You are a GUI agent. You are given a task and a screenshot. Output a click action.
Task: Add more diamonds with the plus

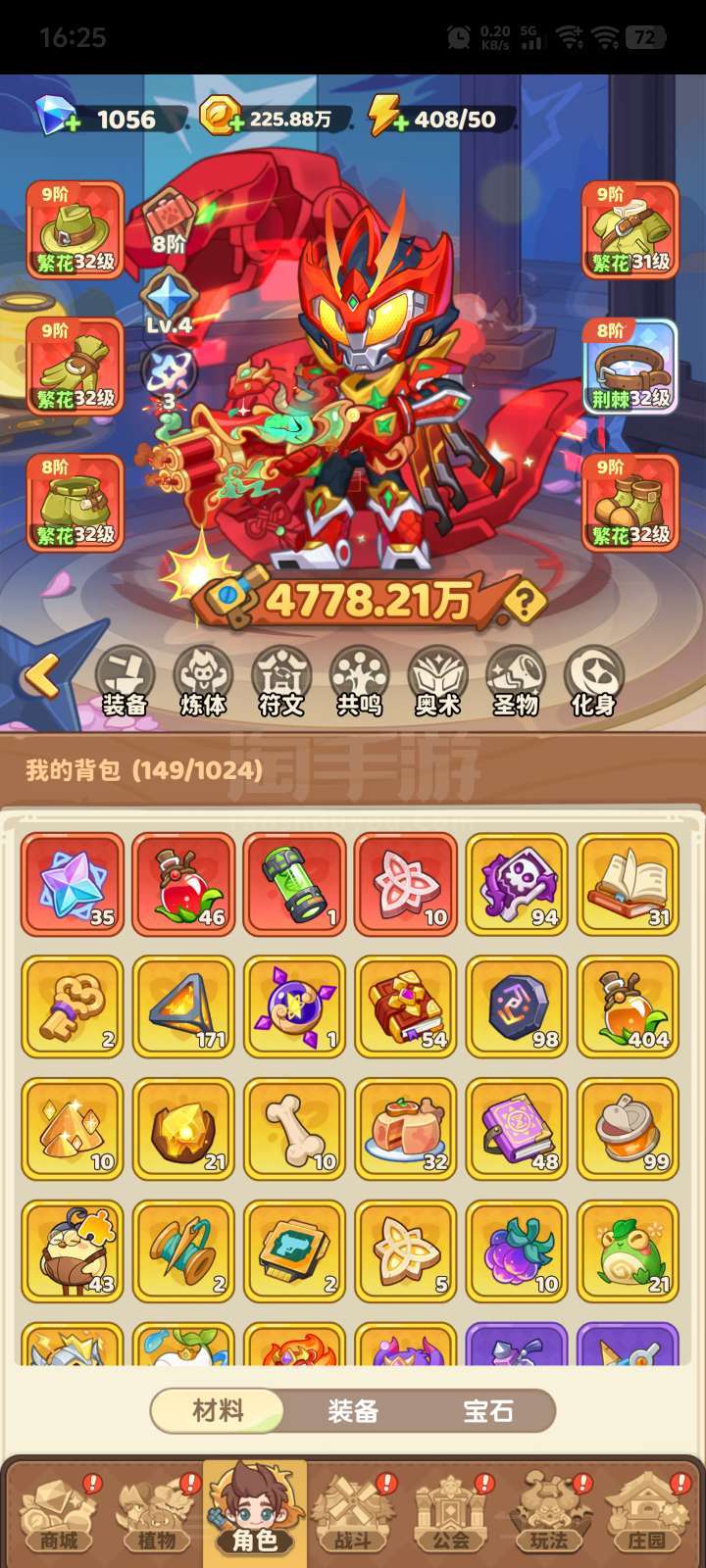point(73,125)
